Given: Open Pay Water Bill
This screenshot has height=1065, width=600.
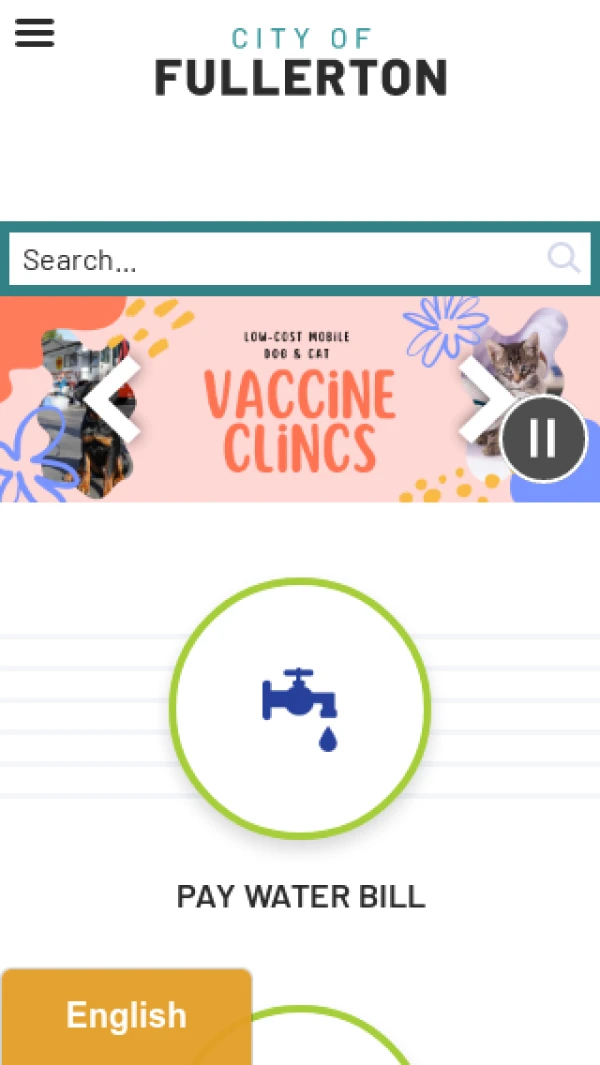Looking at the screenshot, I should [300, 708].
